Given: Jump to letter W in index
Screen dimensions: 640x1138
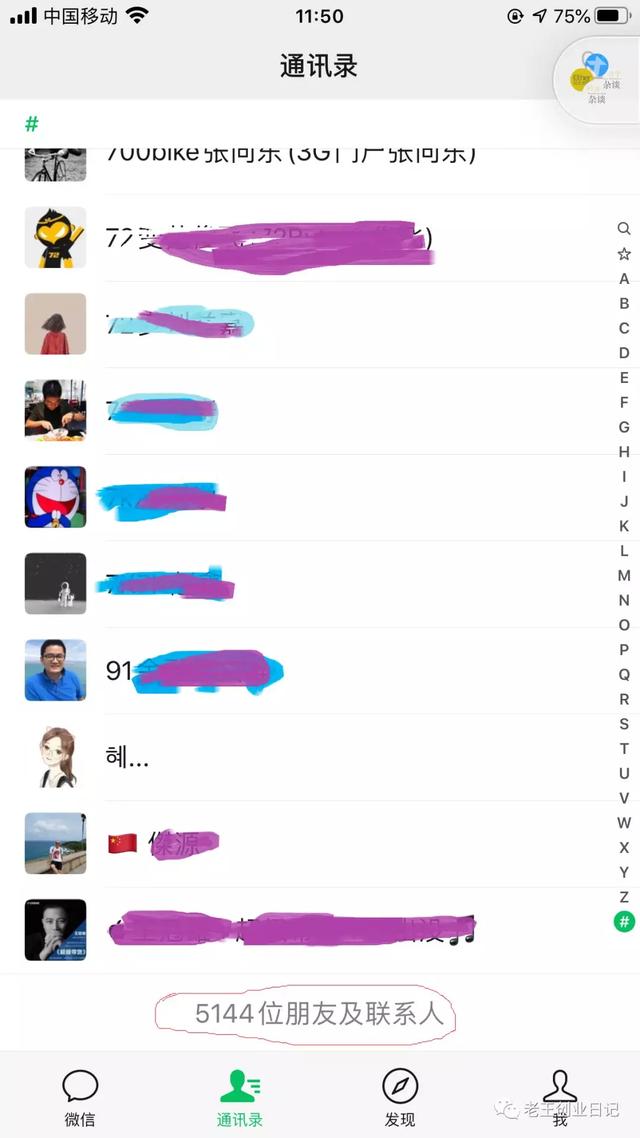Looking at the screenshot, I should coord(624,823).
